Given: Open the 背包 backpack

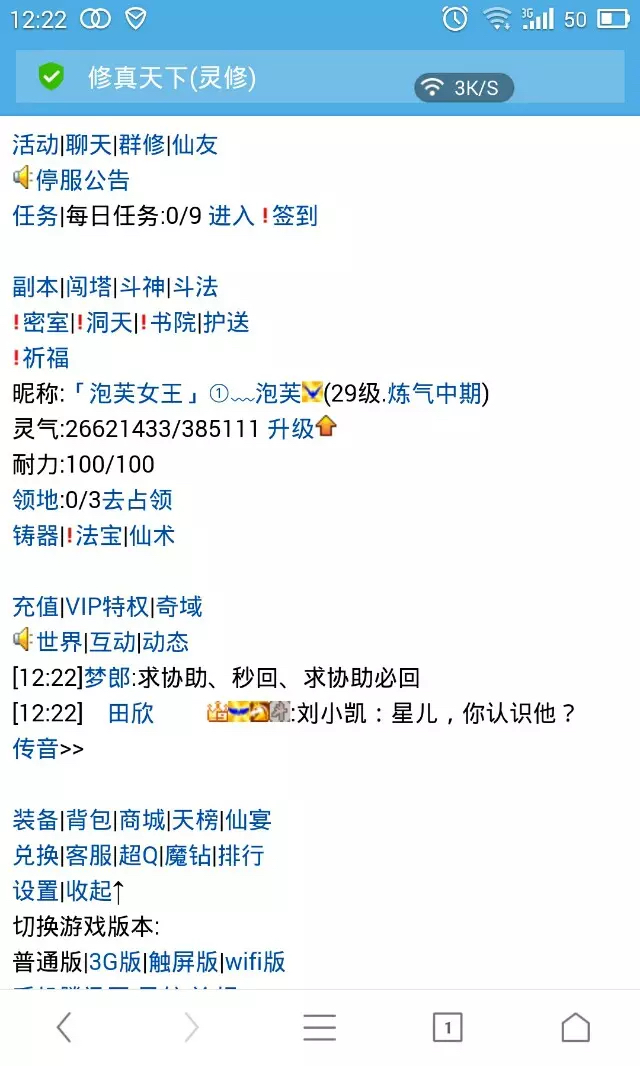Looking at the screenshot, I should click(x=89, y=821).
